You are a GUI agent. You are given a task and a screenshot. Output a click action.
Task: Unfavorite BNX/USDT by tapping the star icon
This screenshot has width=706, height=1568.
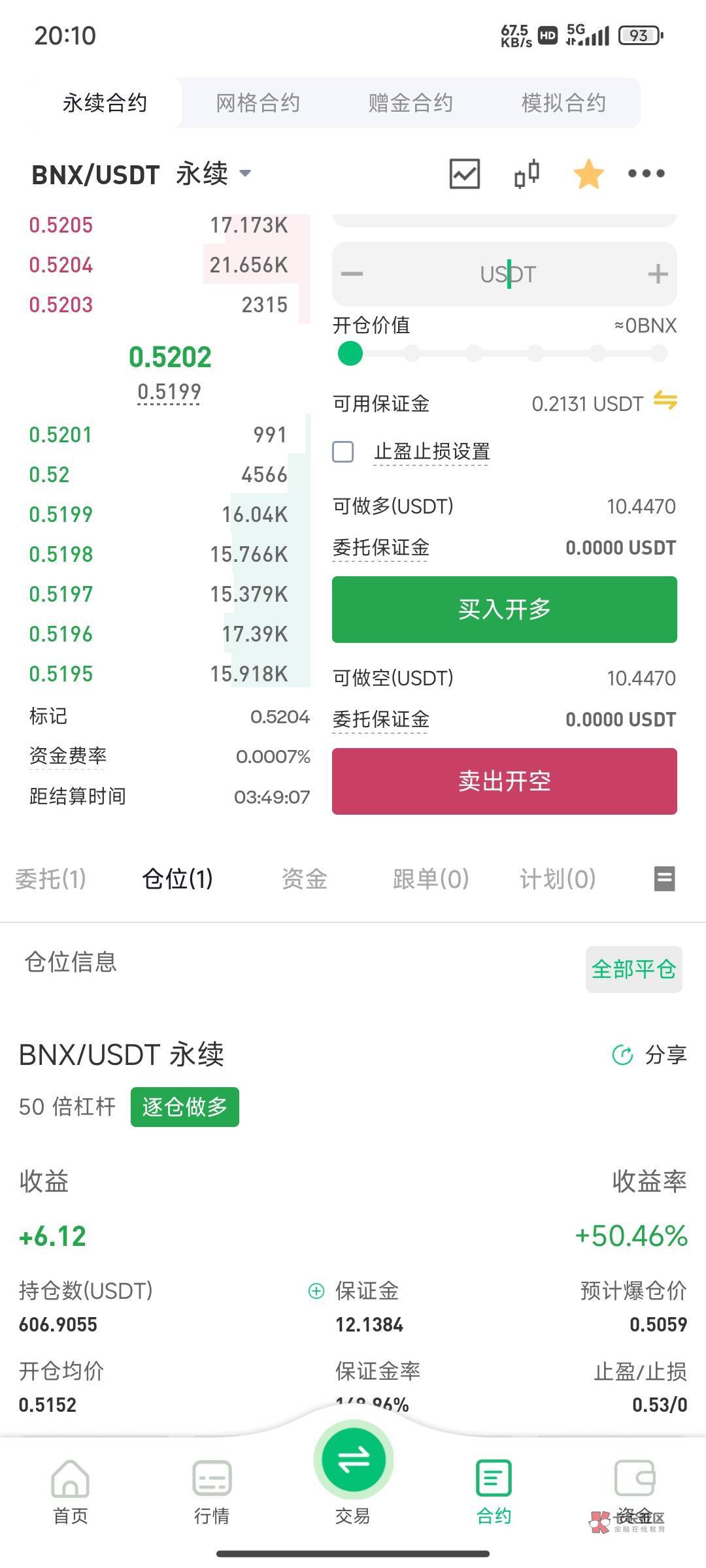tap(588, 173)
